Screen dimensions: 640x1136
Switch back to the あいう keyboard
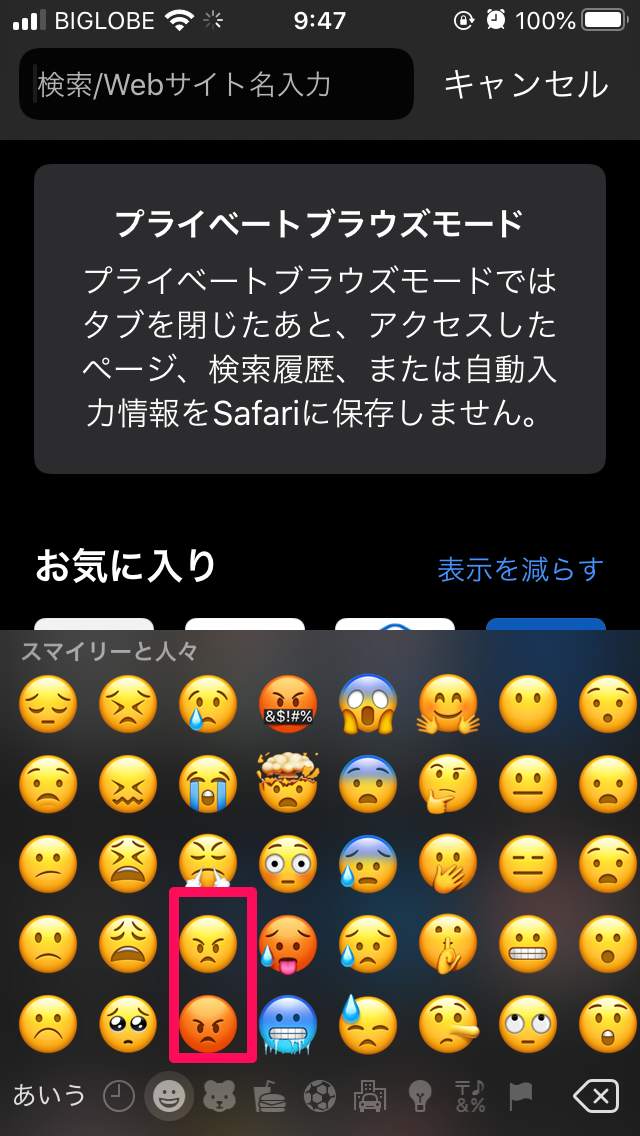click(49, 1095)
